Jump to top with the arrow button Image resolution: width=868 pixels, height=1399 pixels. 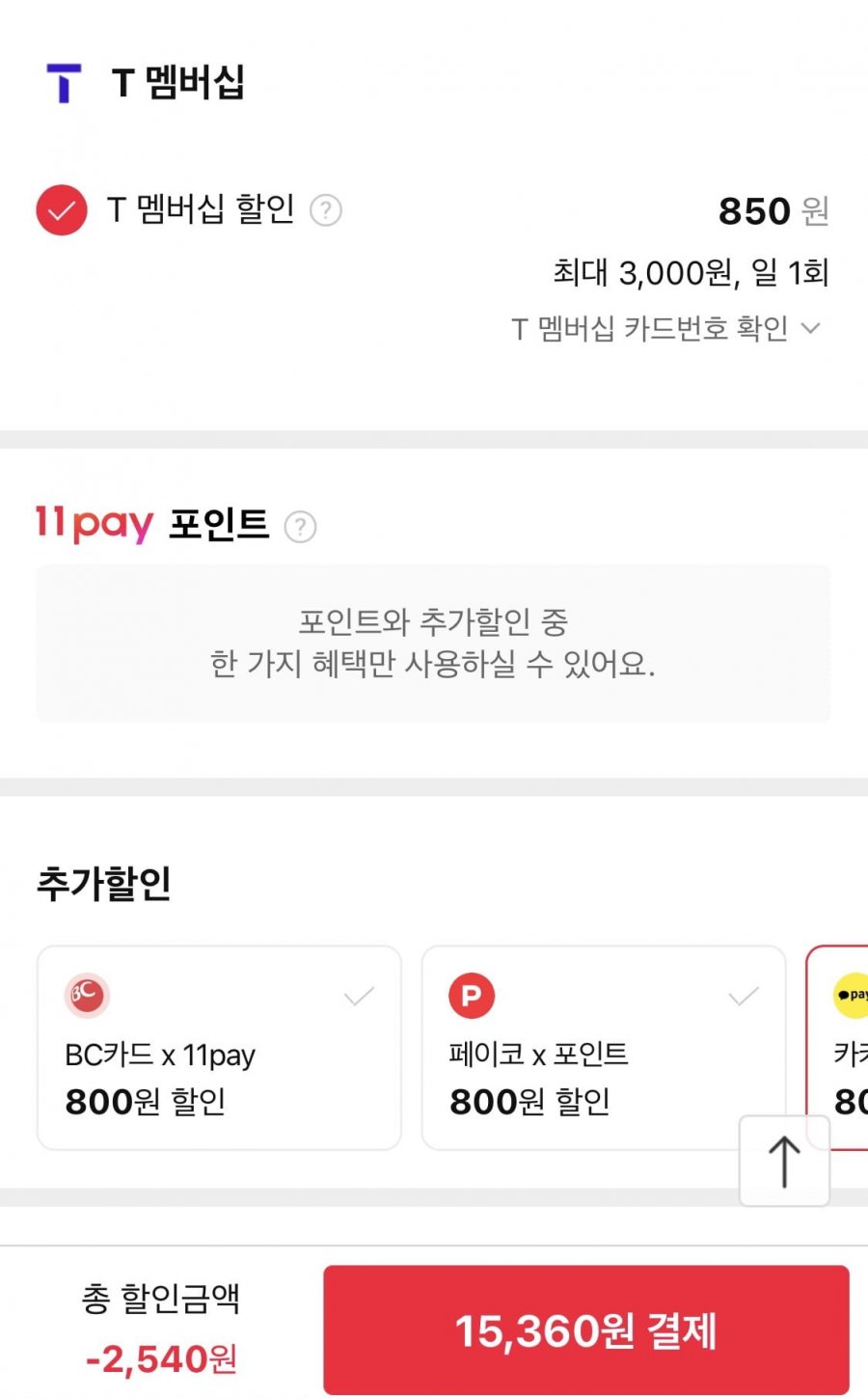[784, 1161]
